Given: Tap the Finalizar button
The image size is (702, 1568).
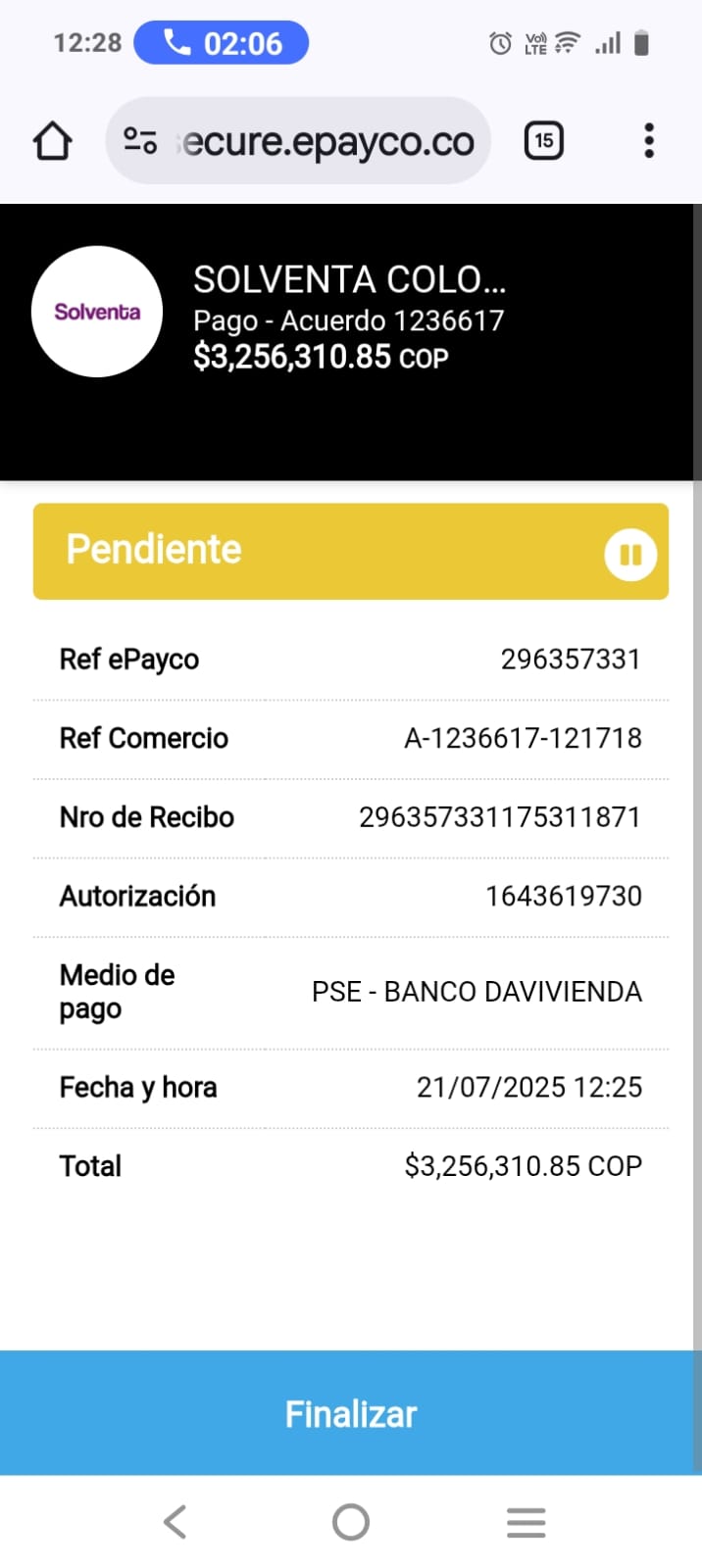Looking at the screenshot, I should (x=351, y=1412).
